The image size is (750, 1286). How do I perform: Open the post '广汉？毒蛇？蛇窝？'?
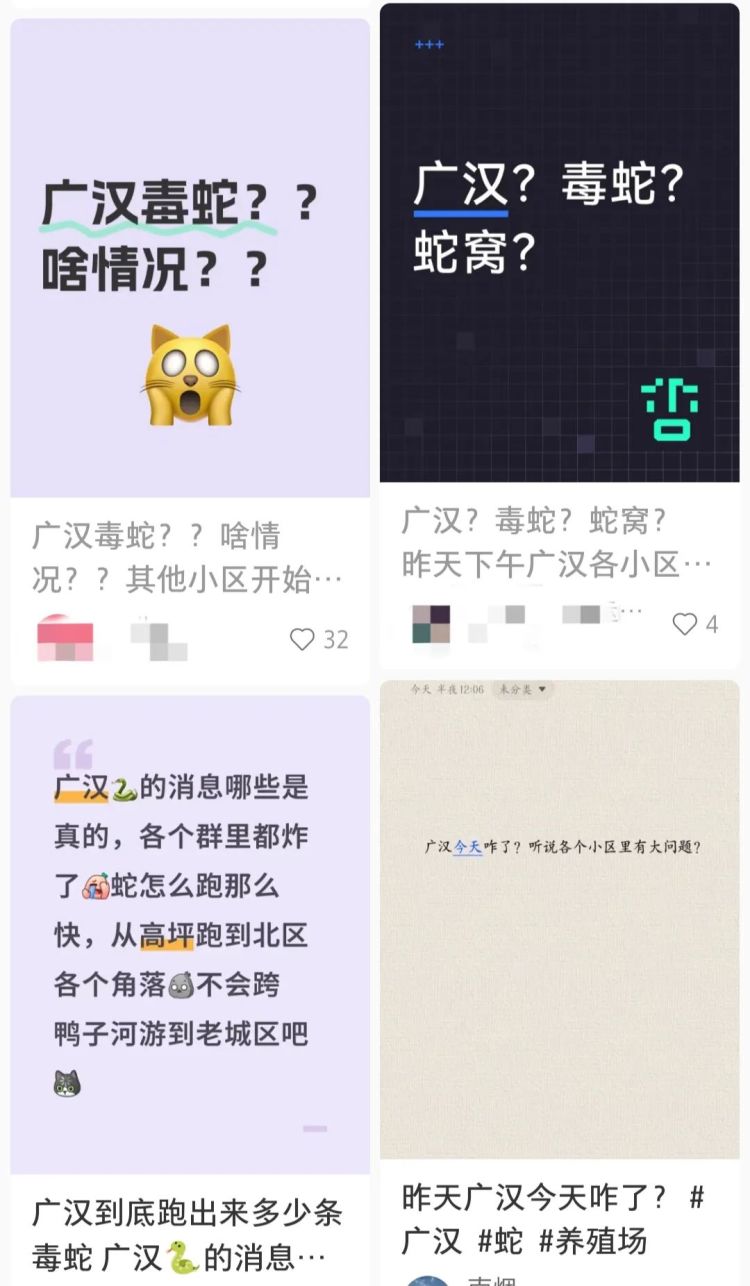[559, 243]
